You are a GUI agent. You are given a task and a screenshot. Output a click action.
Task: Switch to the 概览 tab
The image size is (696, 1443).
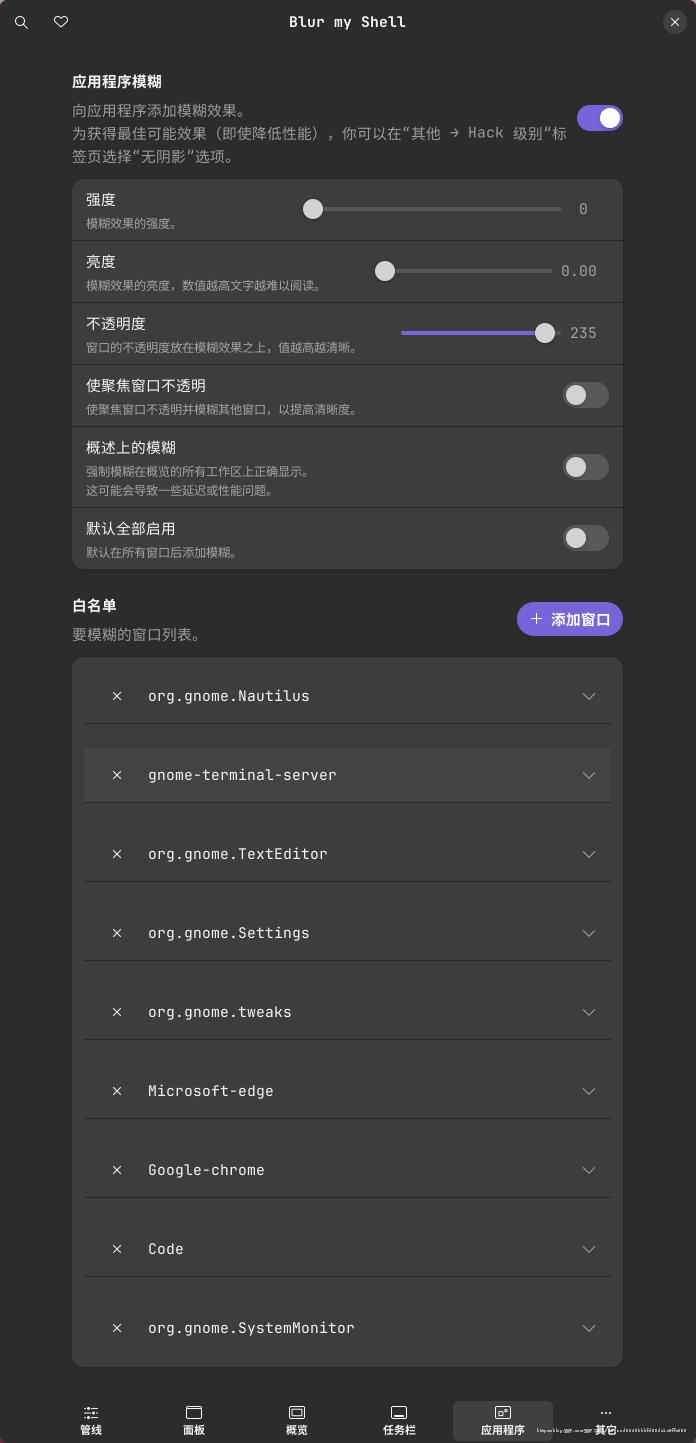point(297,1420)
